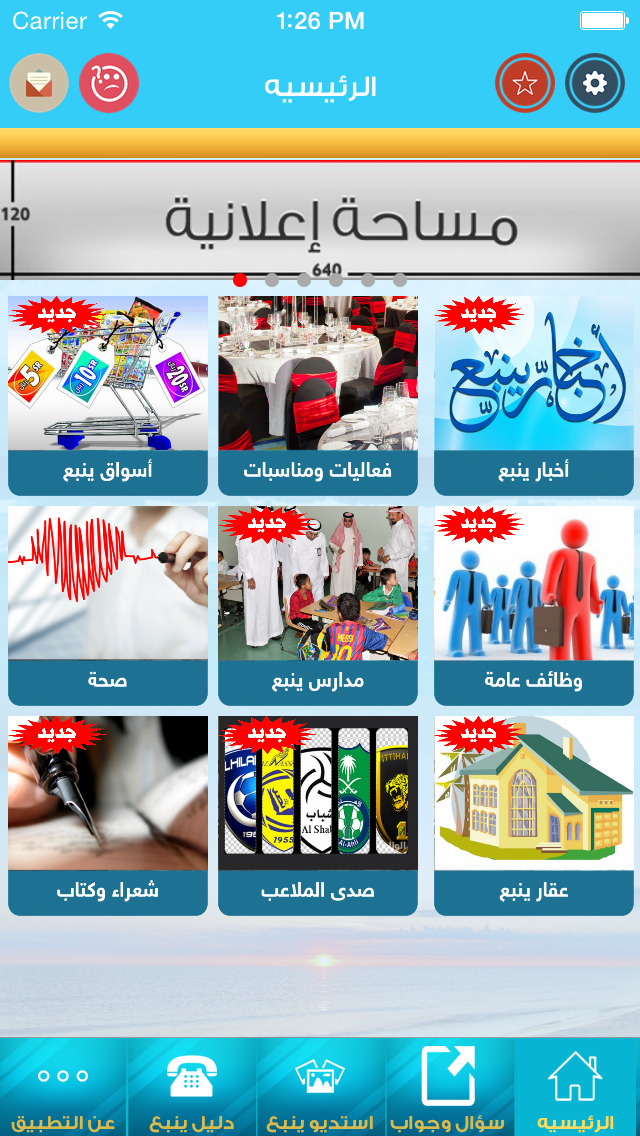Open the favorites star icon
Image resolution: width=640 pixels, height=1136 pixels.
[x=525, y=83]
